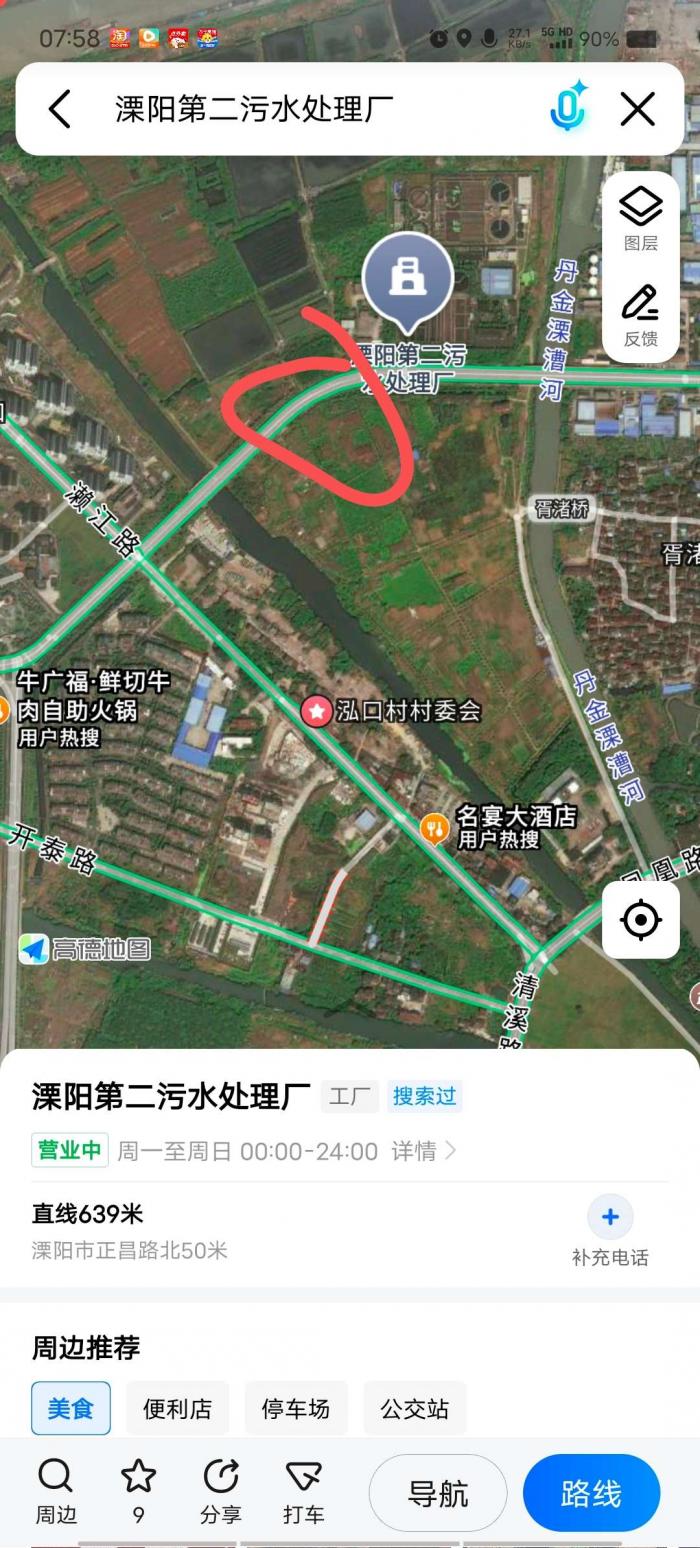This screenshot has width=700, height=1548.
Task: Open the 反馈 feedback option
Action: (640, 315)
